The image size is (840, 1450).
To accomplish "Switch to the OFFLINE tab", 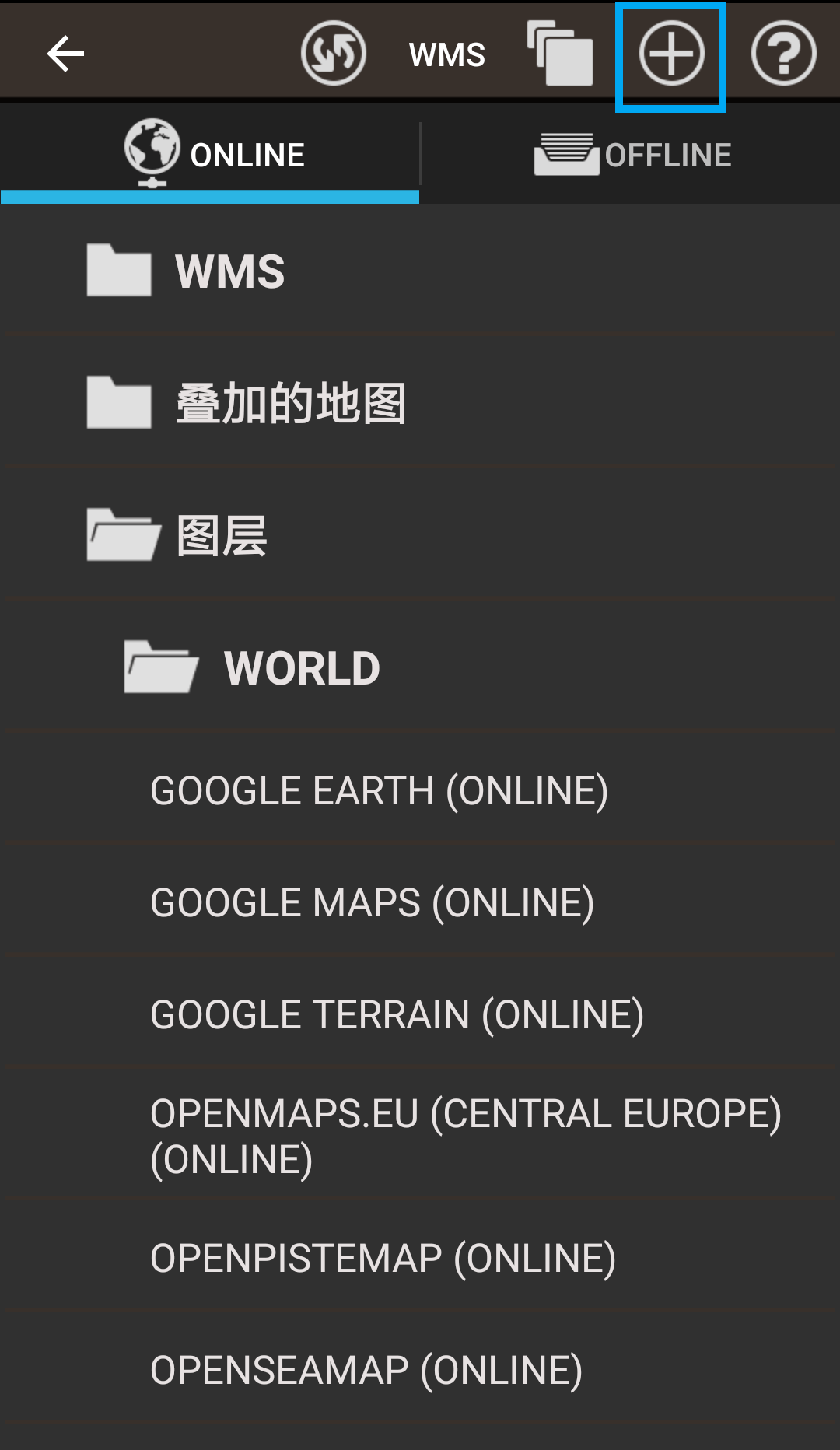I will (632, 155).
